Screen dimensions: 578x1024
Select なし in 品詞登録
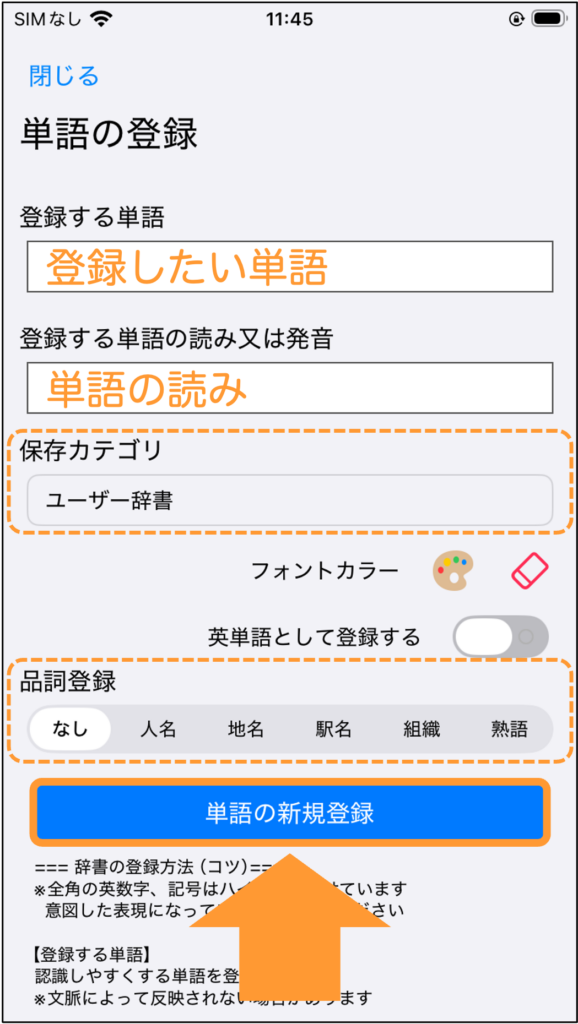71,729
